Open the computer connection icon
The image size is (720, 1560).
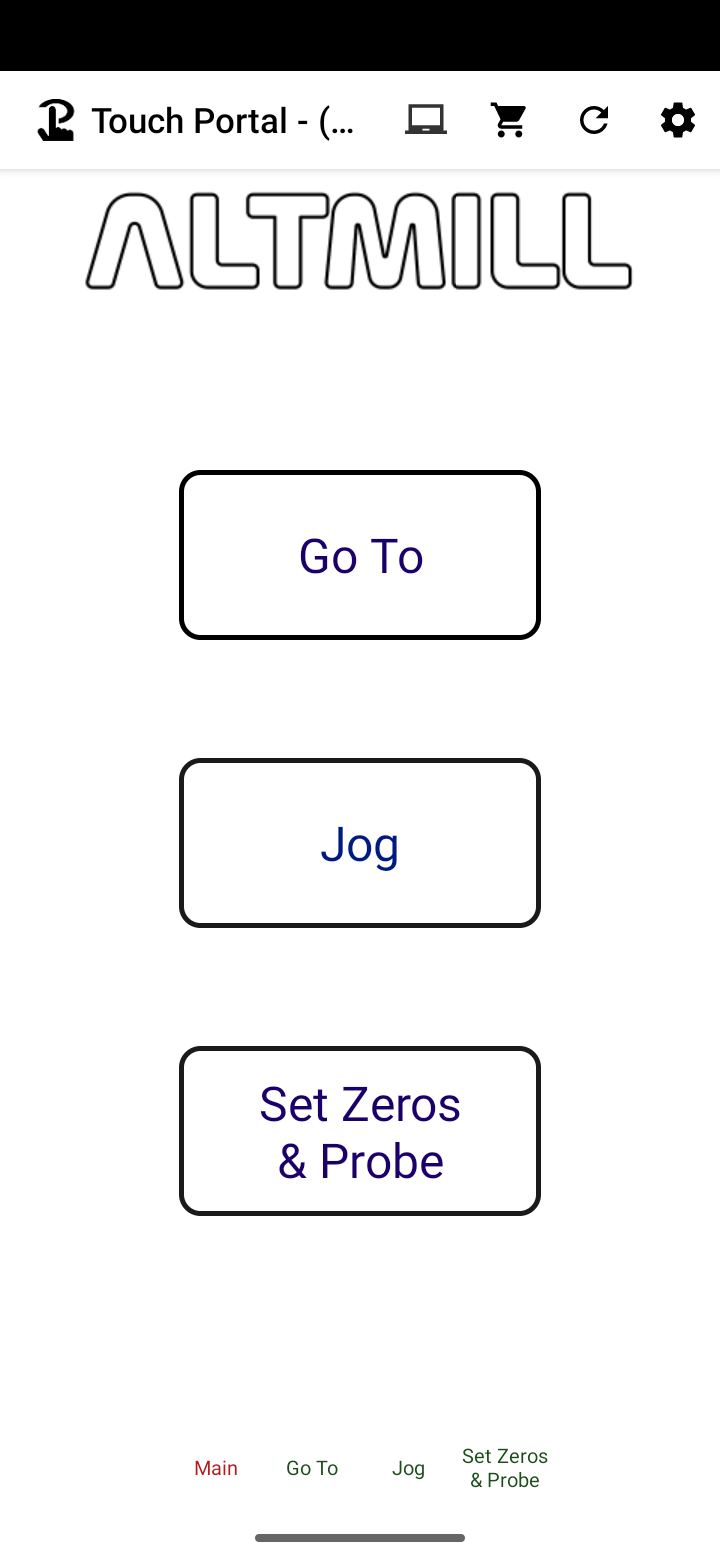pos(426,120)
